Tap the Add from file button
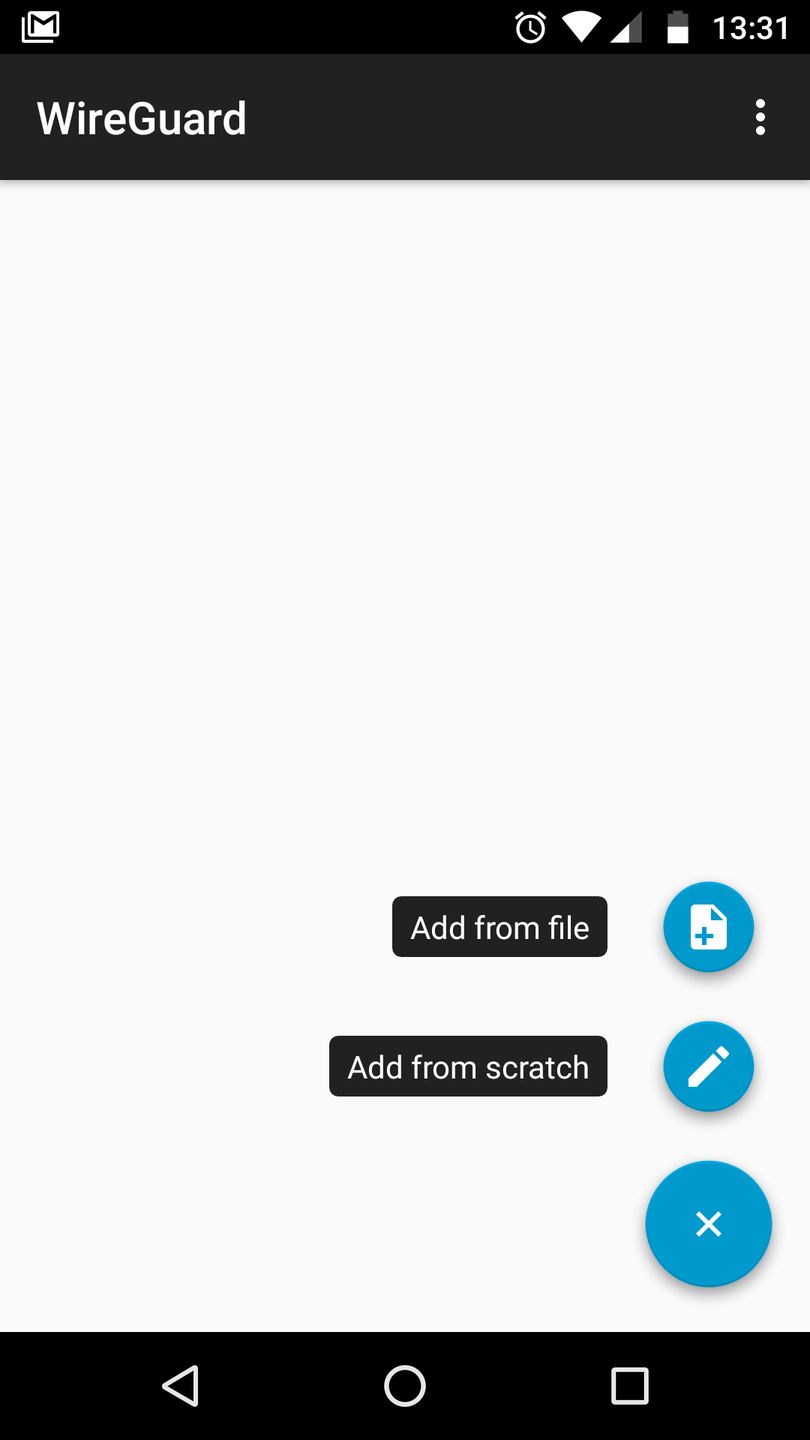The height and width of the screenshot is (1440, 810). click(x=708, y=927)
